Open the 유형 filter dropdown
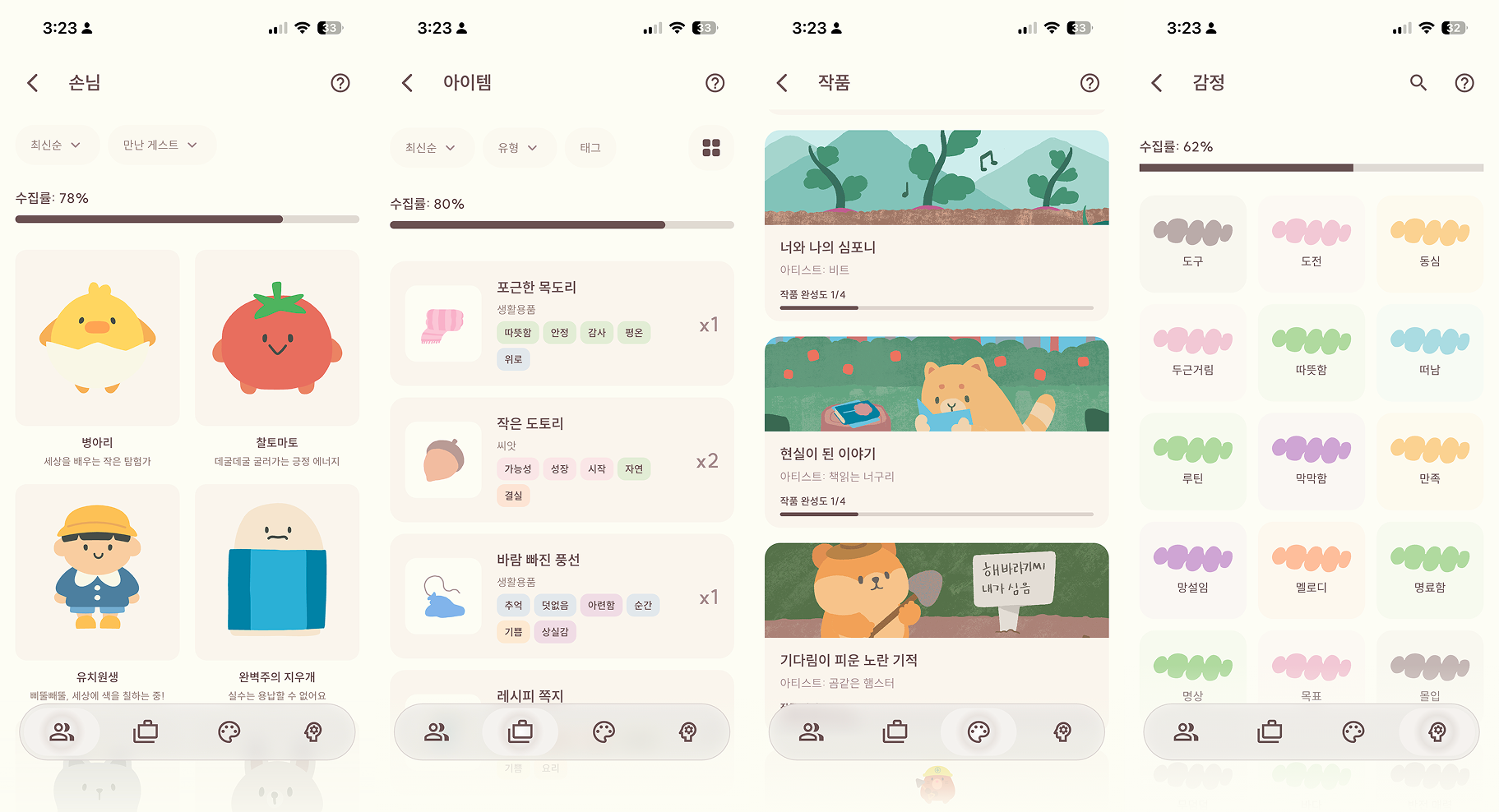Image resolution: width=1499 pixels, height=812 pixels. 517,148
